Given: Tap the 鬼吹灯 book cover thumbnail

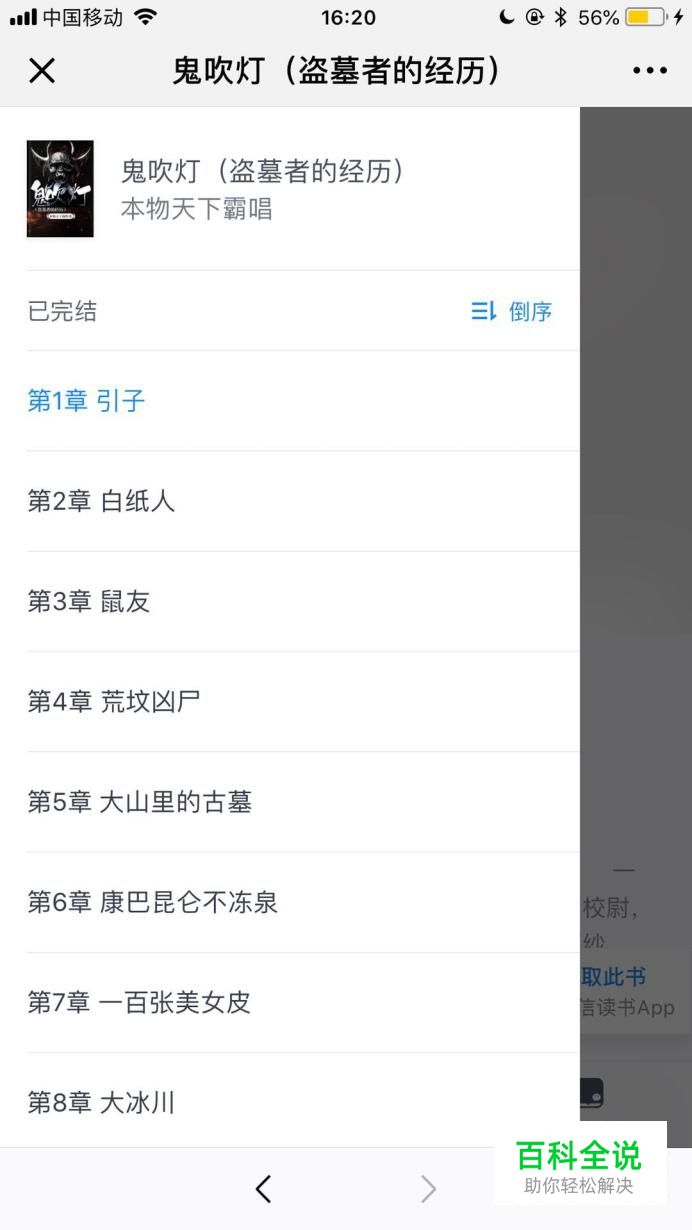Looking at the screenshot, I should point(60,189).
